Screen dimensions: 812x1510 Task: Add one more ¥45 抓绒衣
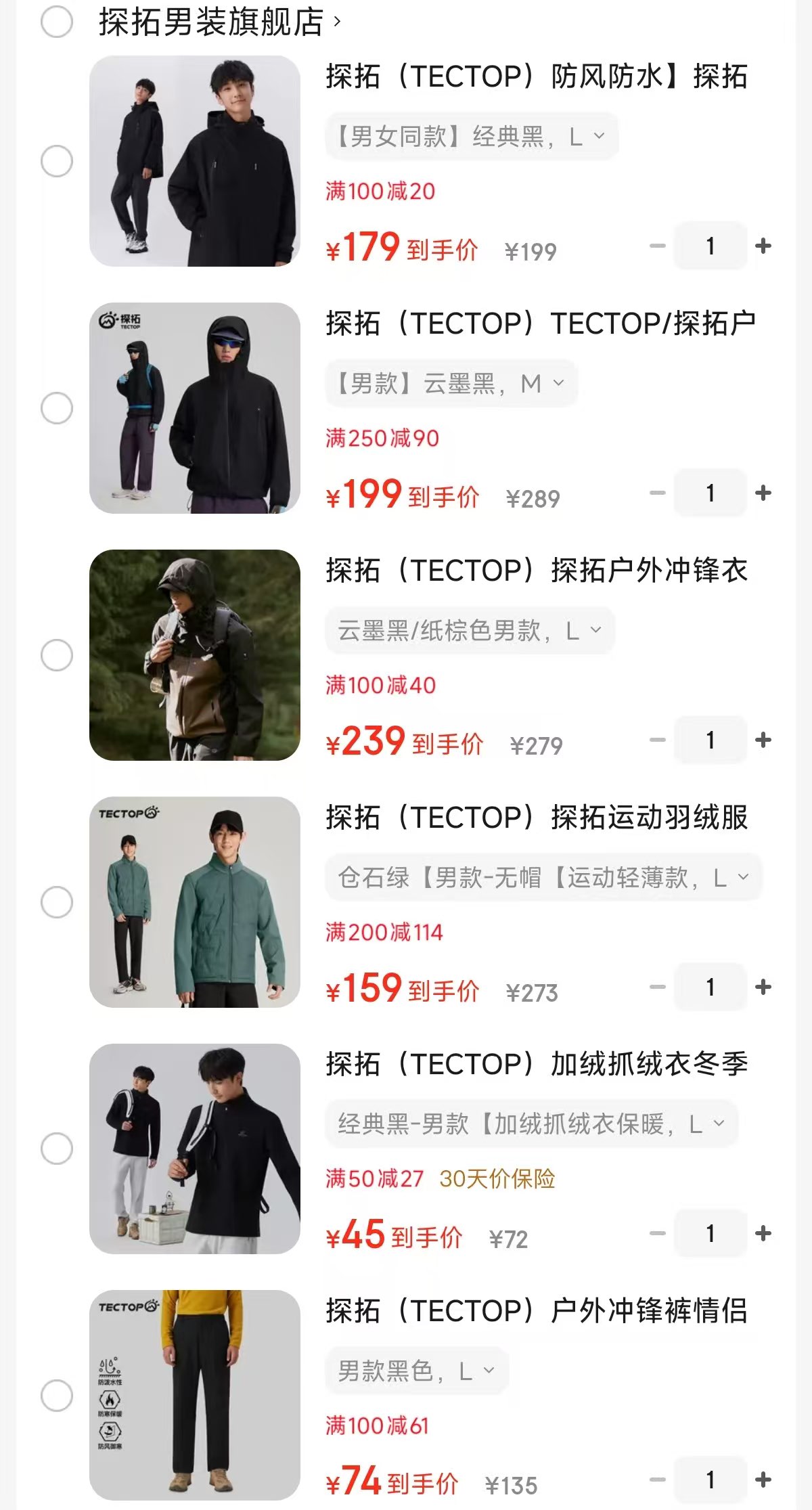click(x=763, y=1233)
